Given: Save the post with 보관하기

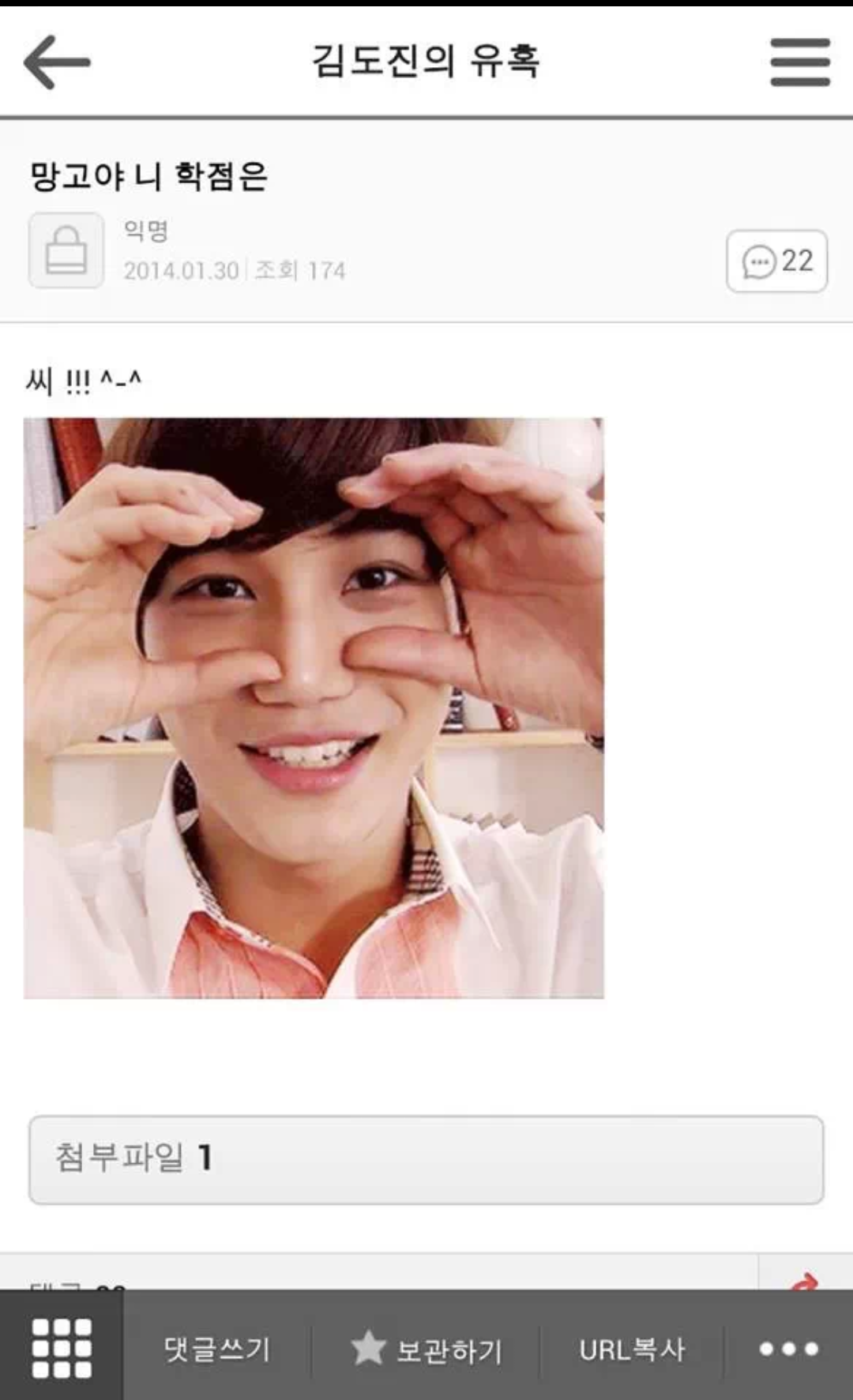Looking at the screenshot, I should [427, 1349].
